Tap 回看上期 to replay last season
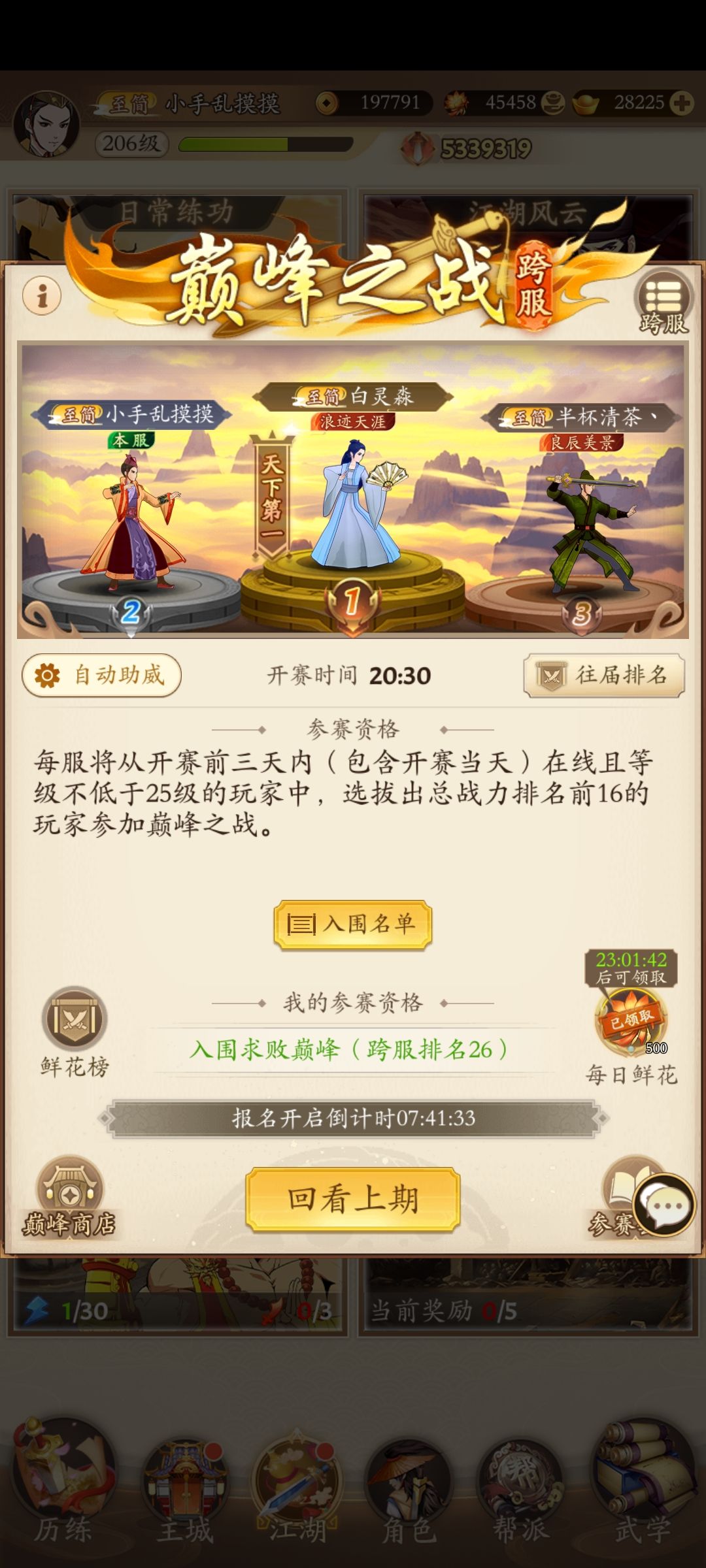Viewport: 706px width, 1568px height. [x=353, y=1199]
